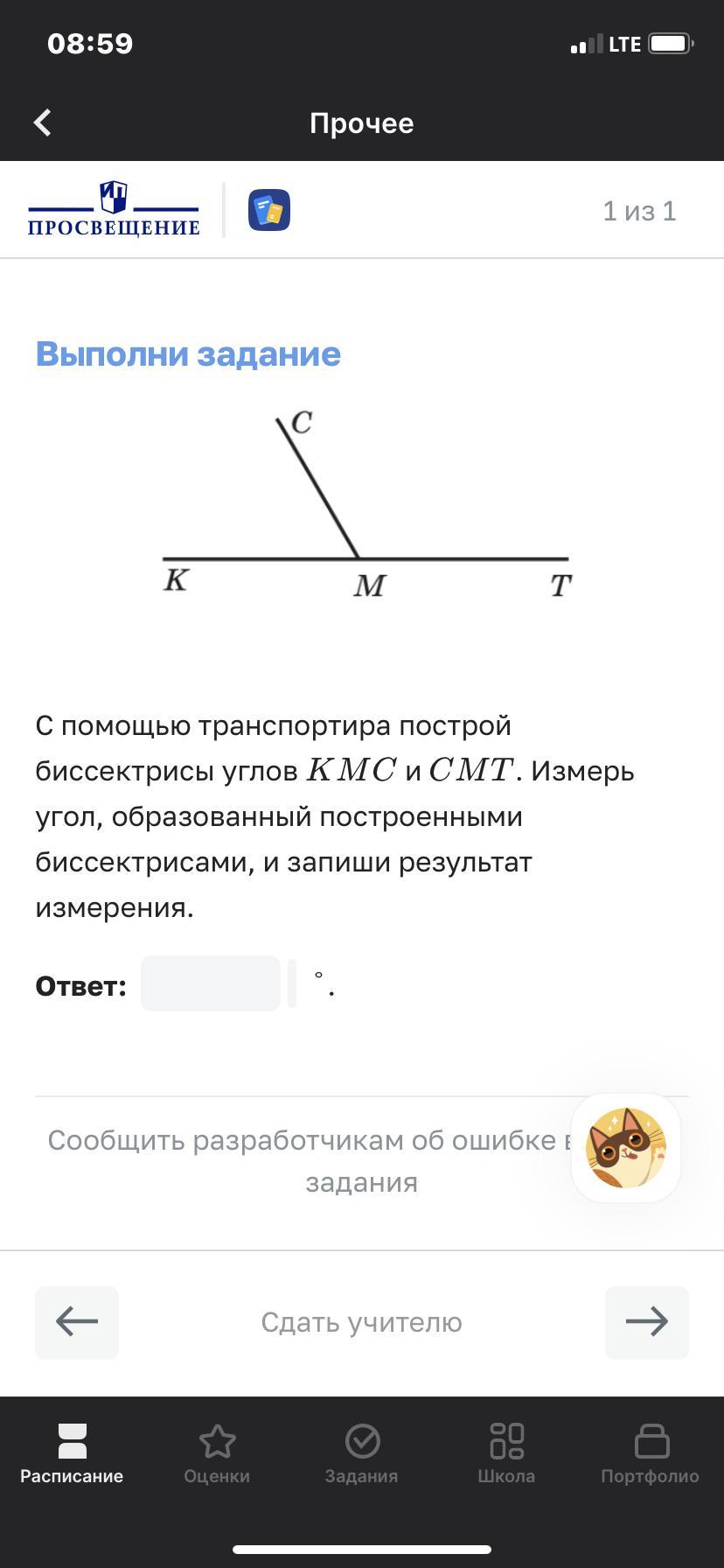Switch to the Портфолио tab
Screen dimensions: 724x1568
pos(650,1453)
